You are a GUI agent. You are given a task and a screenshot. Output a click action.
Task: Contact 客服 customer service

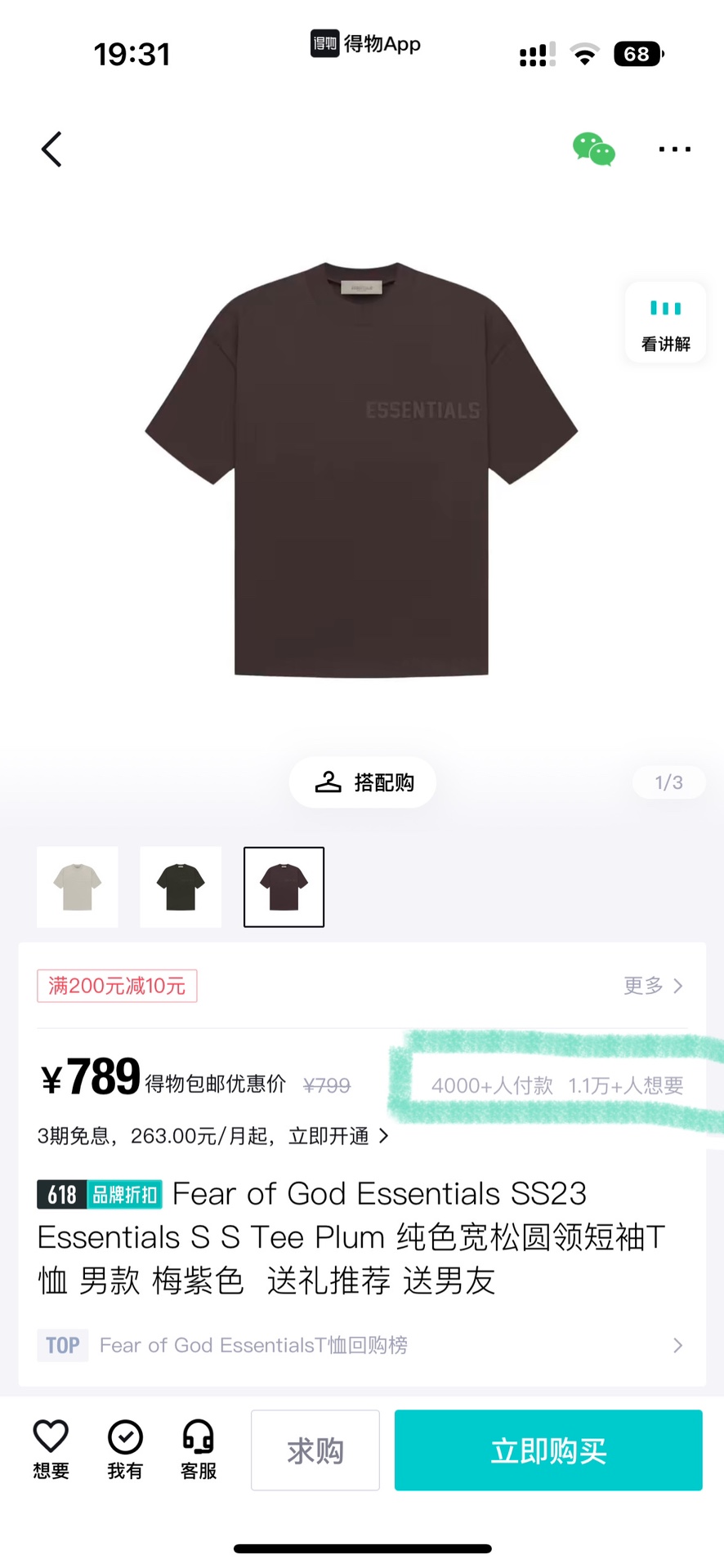point(199,1449)
